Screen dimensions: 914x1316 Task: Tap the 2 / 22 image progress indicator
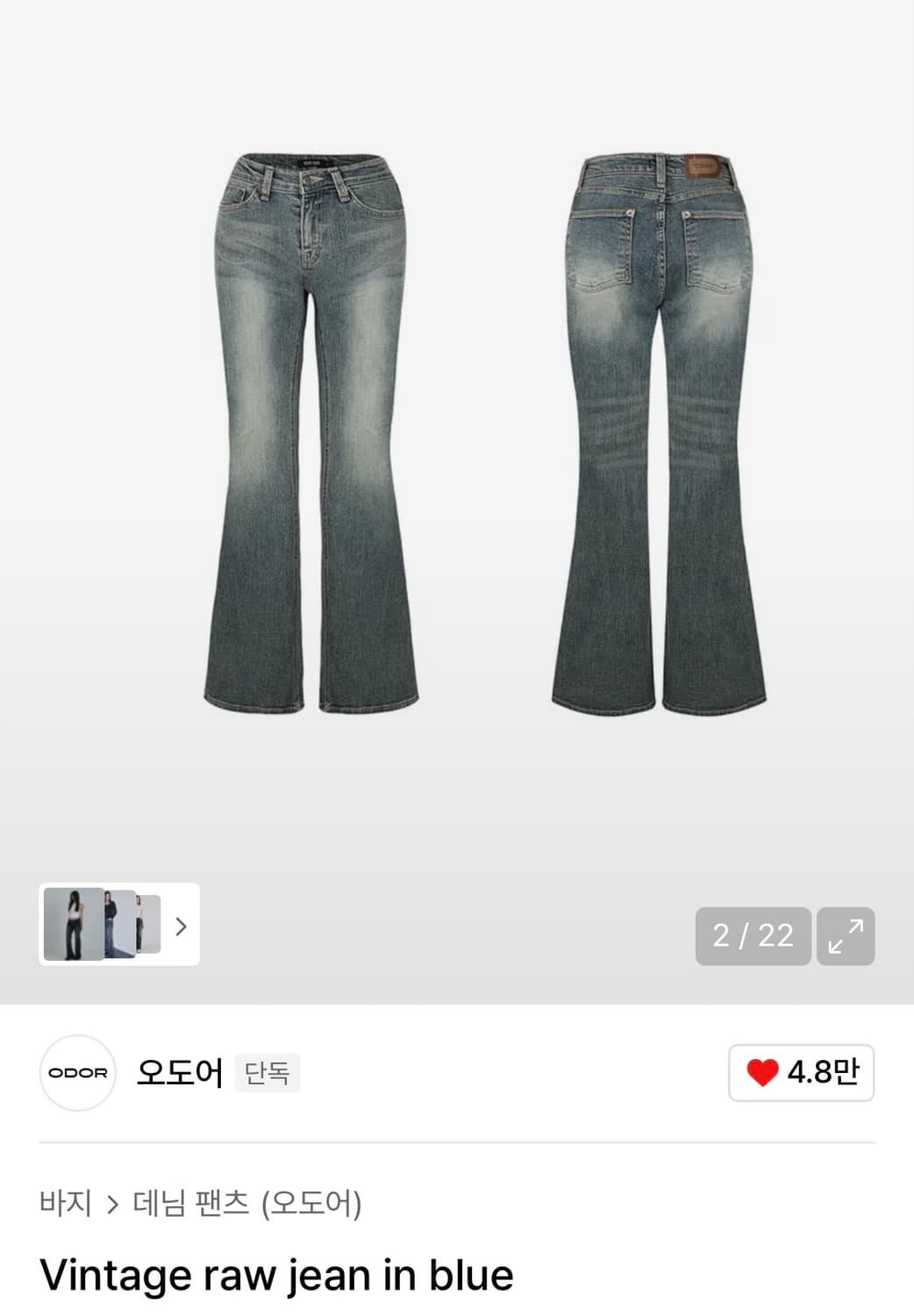pyautogui.click(x=752, y=936)
